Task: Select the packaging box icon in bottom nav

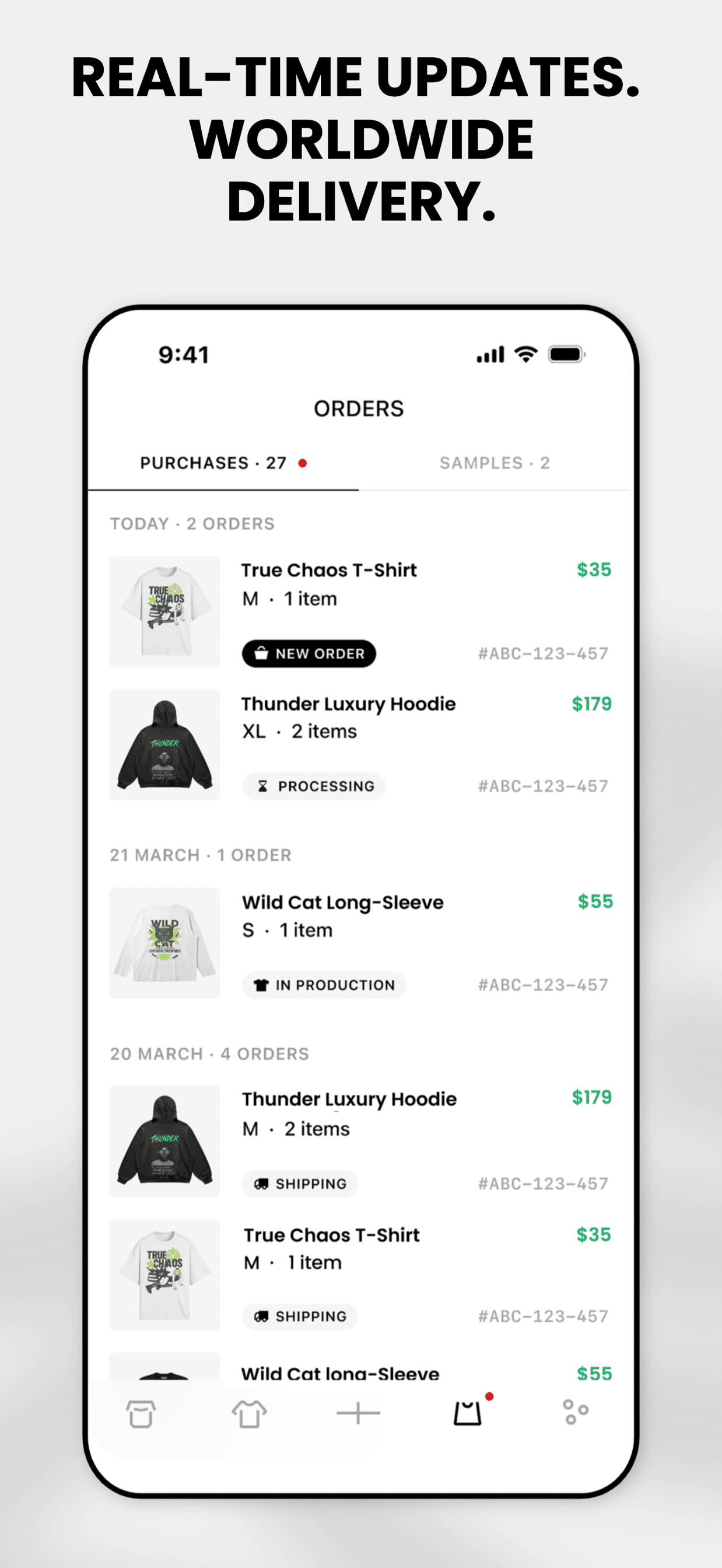Action: click(141, 1412)
